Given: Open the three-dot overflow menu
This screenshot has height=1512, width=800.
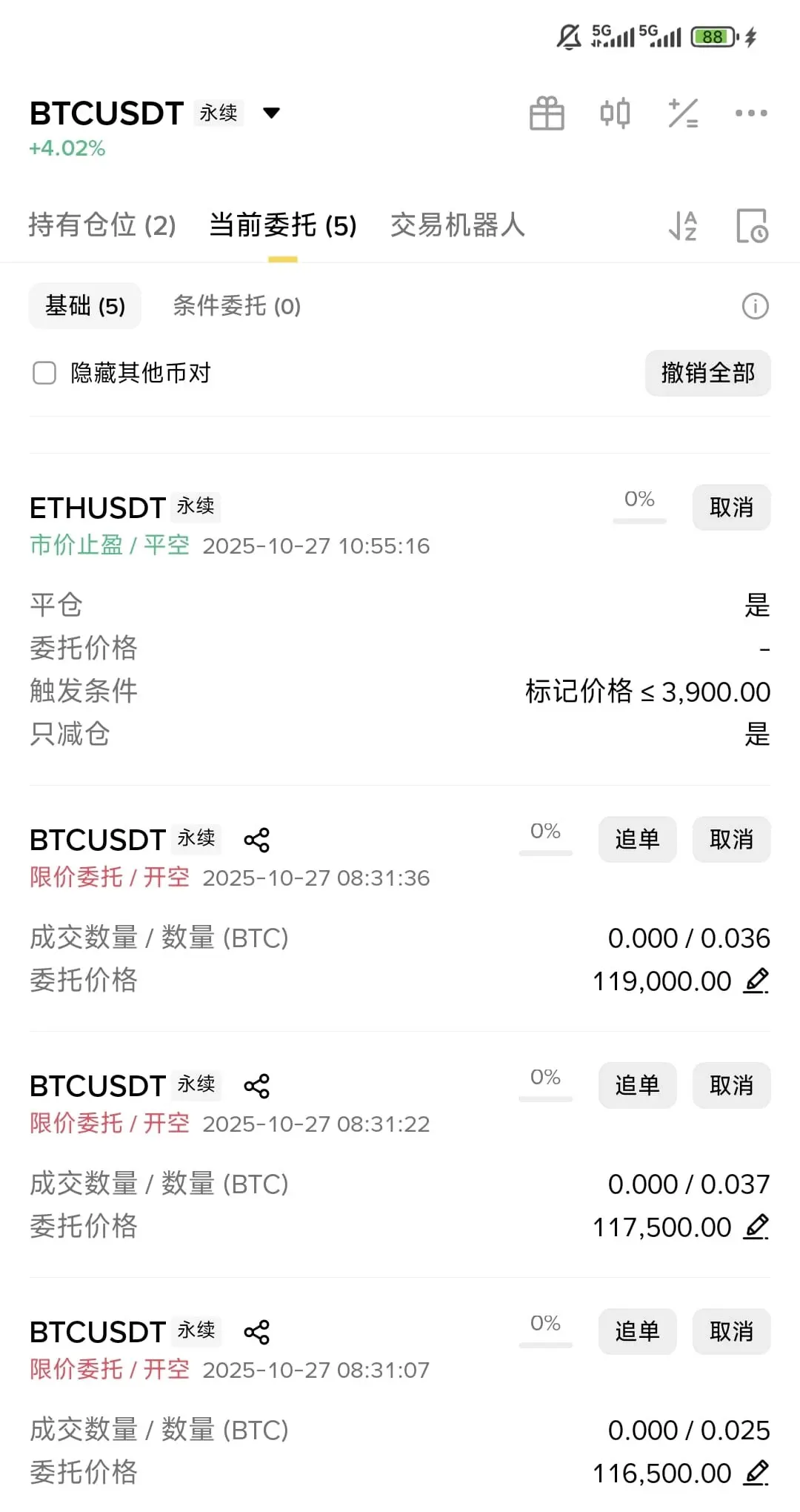Looking at the screenshot, I should click(x=751, y=113).
